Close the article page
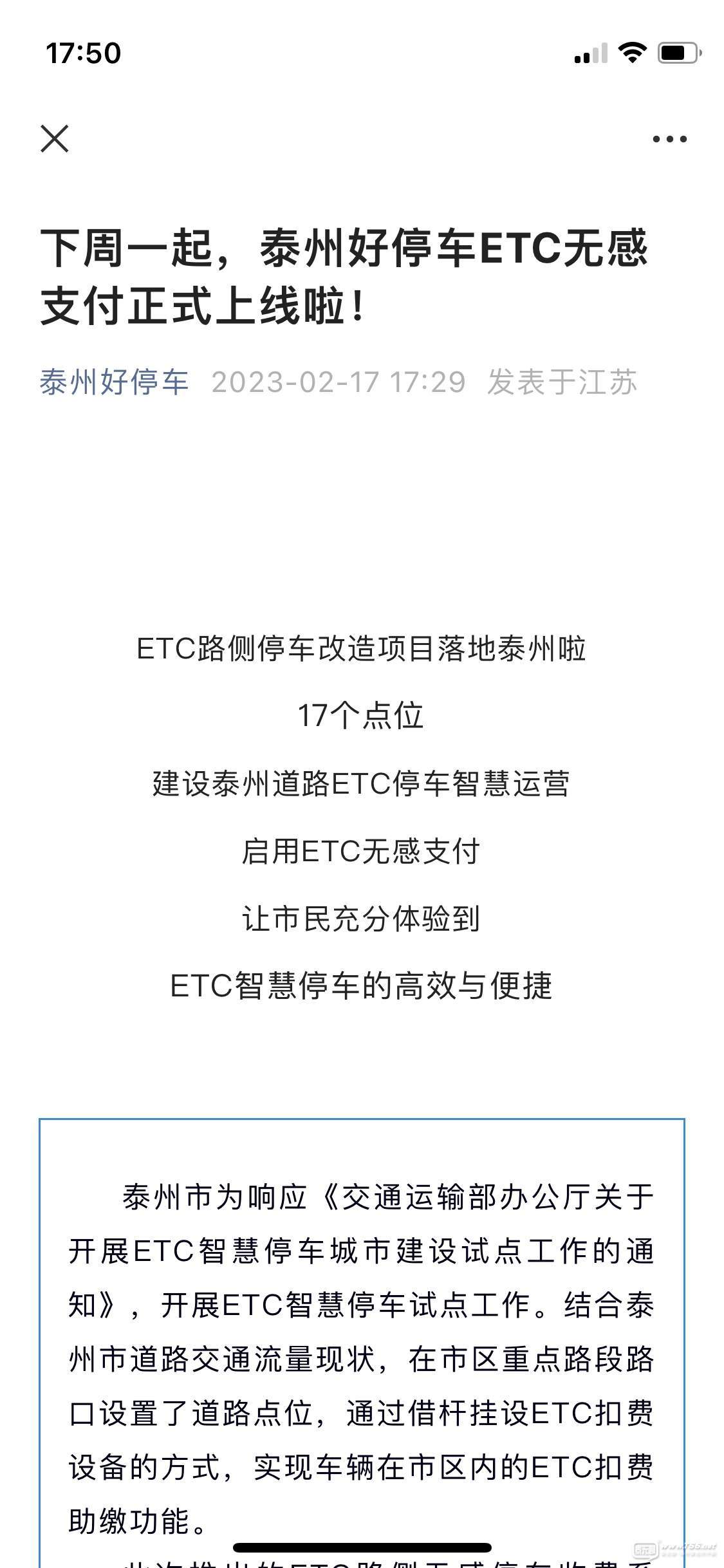This screenshot has width=724, height=1568. pos(55,138)
